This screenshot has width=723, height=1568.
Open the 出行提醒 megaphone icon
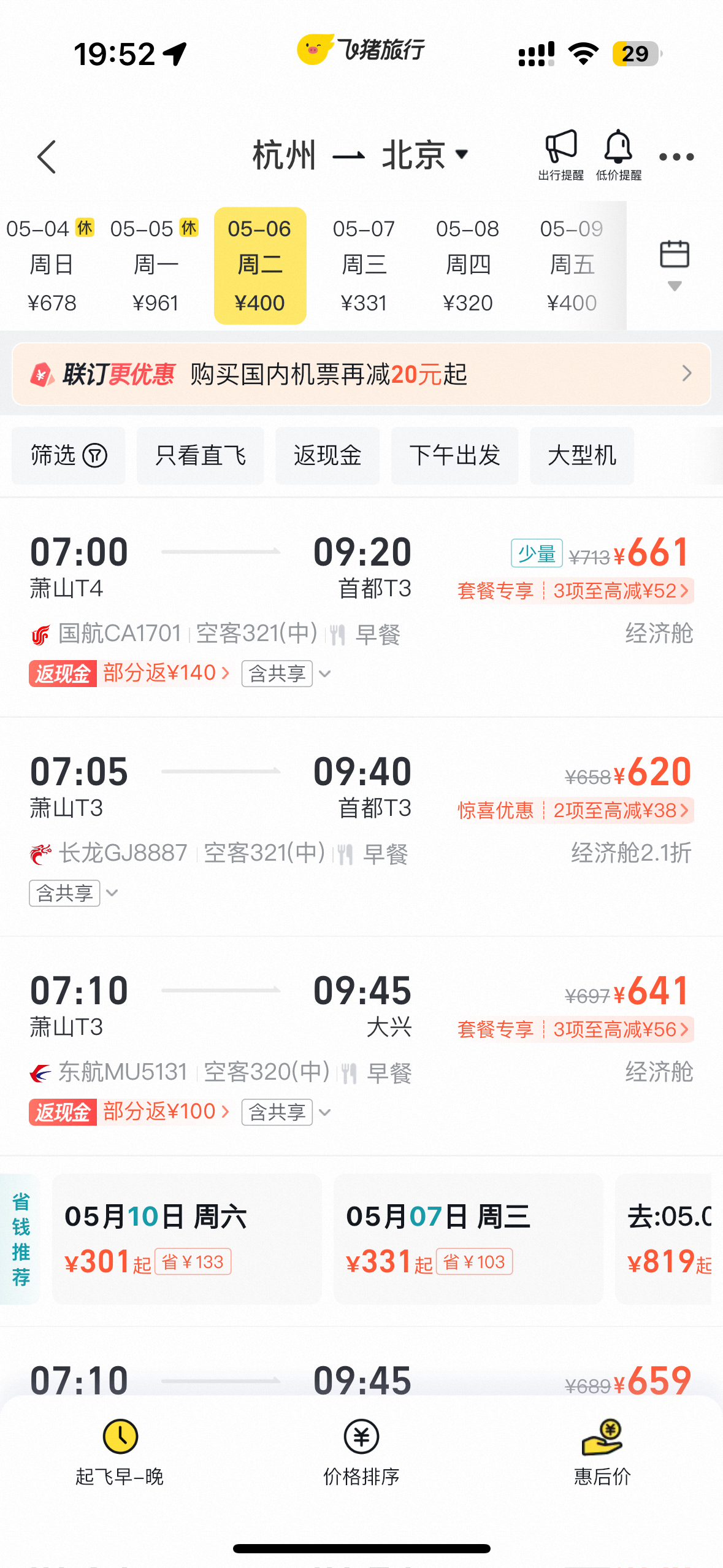[560, 155]
